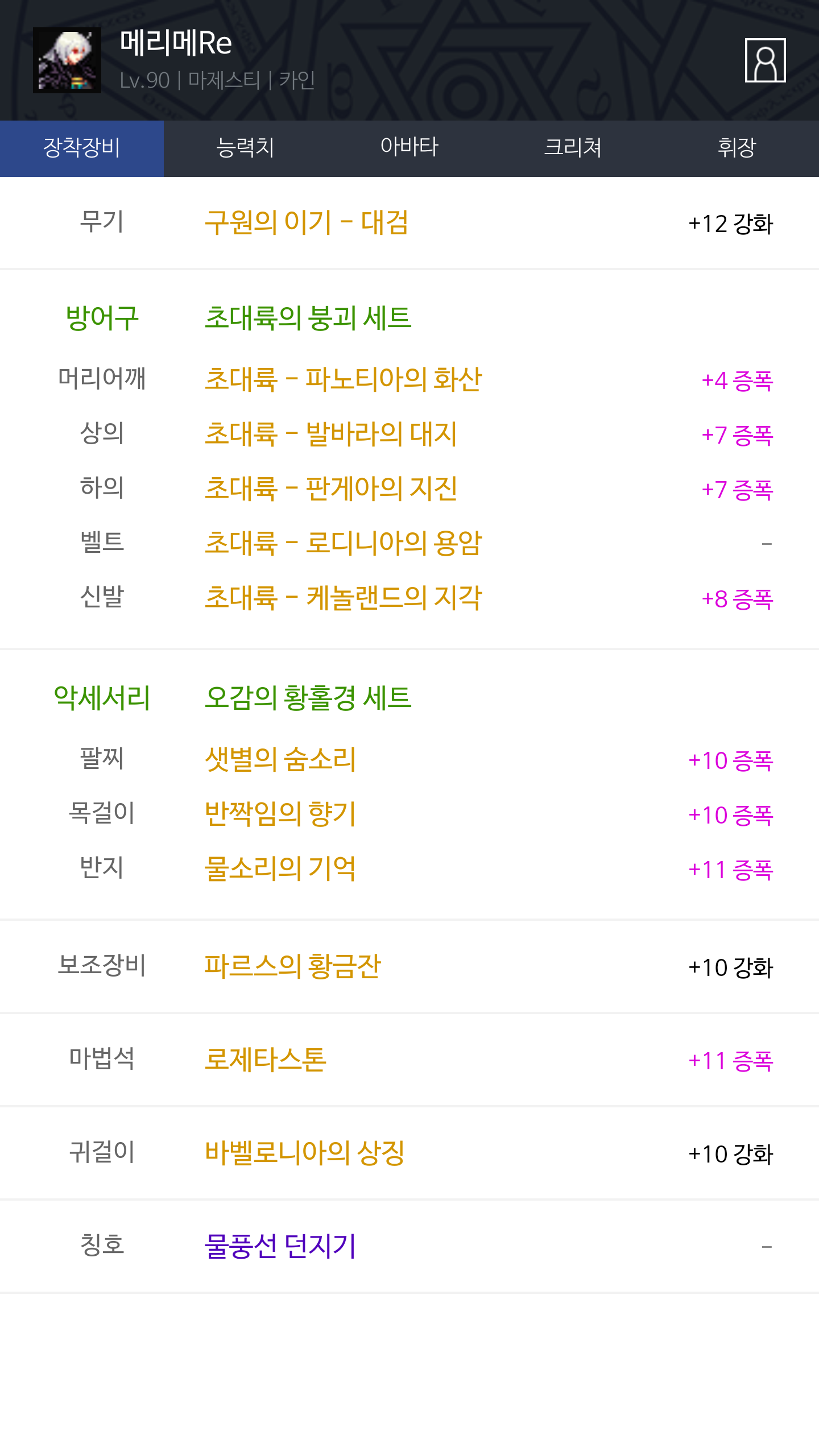This screenshot has height=1456, width=819.
Task: Switch to the 아바타 tab
Action: coord(409,148)
